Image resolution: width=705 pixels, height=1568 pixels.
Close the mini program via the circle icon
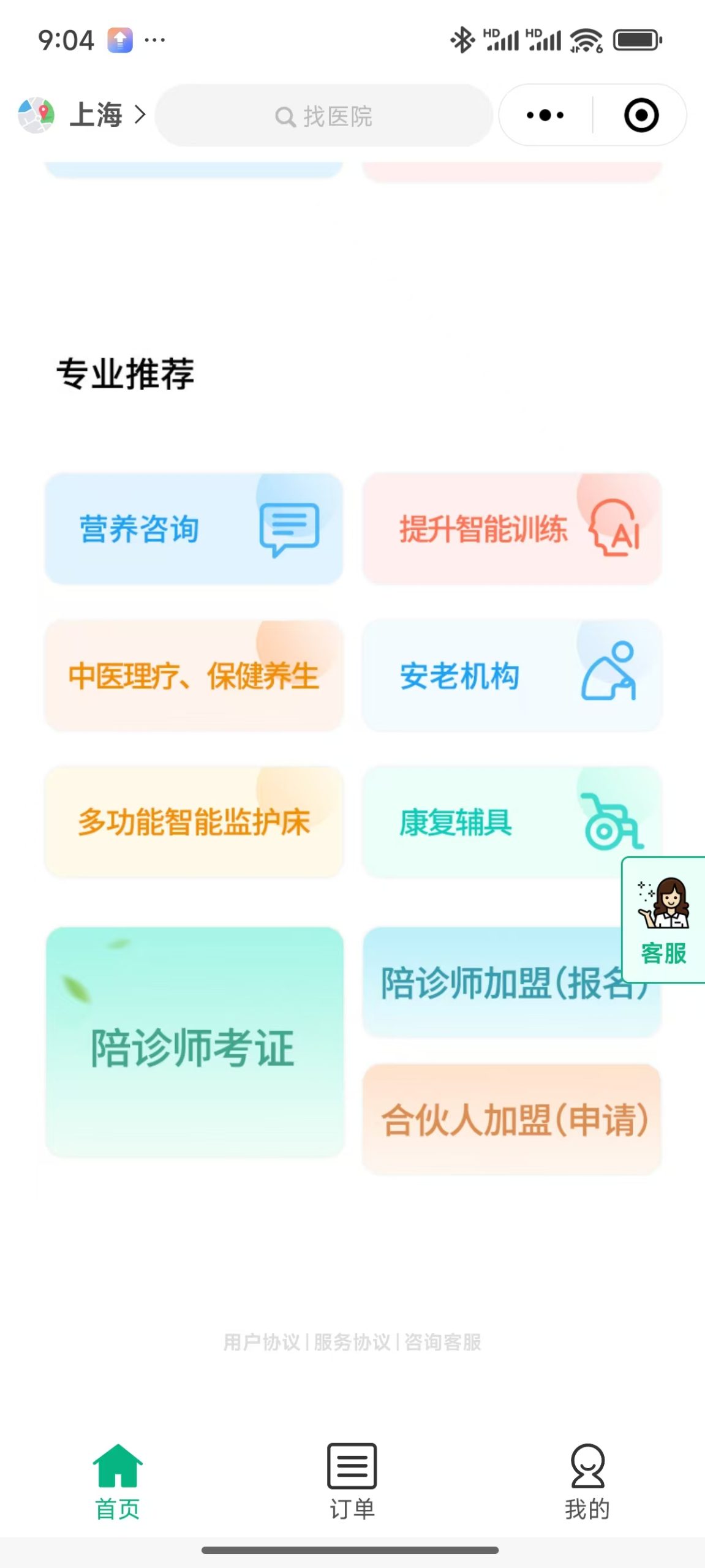641,115
